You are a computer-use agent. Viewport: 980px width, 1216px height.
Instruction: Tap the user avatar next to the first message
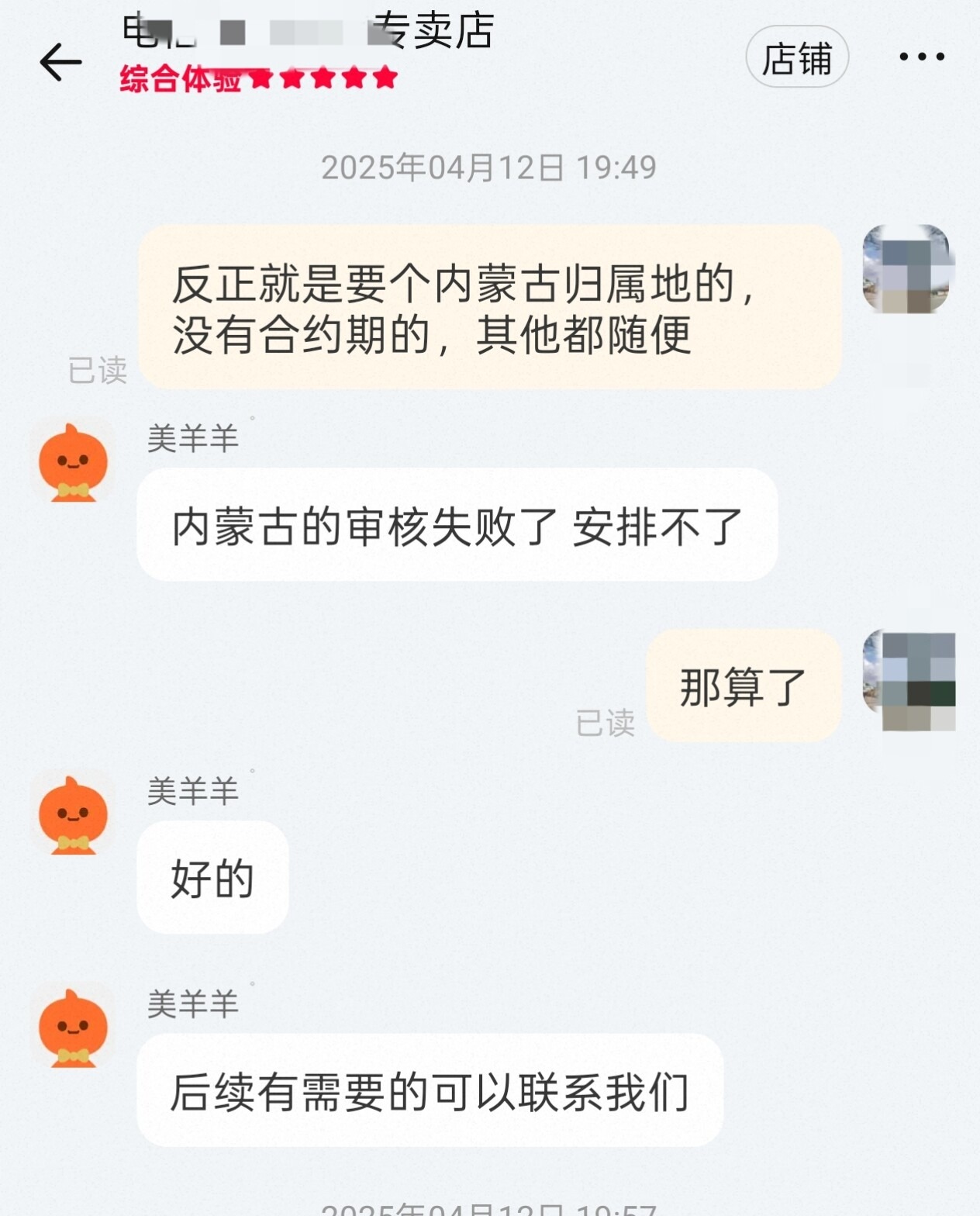tap(909, 268)
